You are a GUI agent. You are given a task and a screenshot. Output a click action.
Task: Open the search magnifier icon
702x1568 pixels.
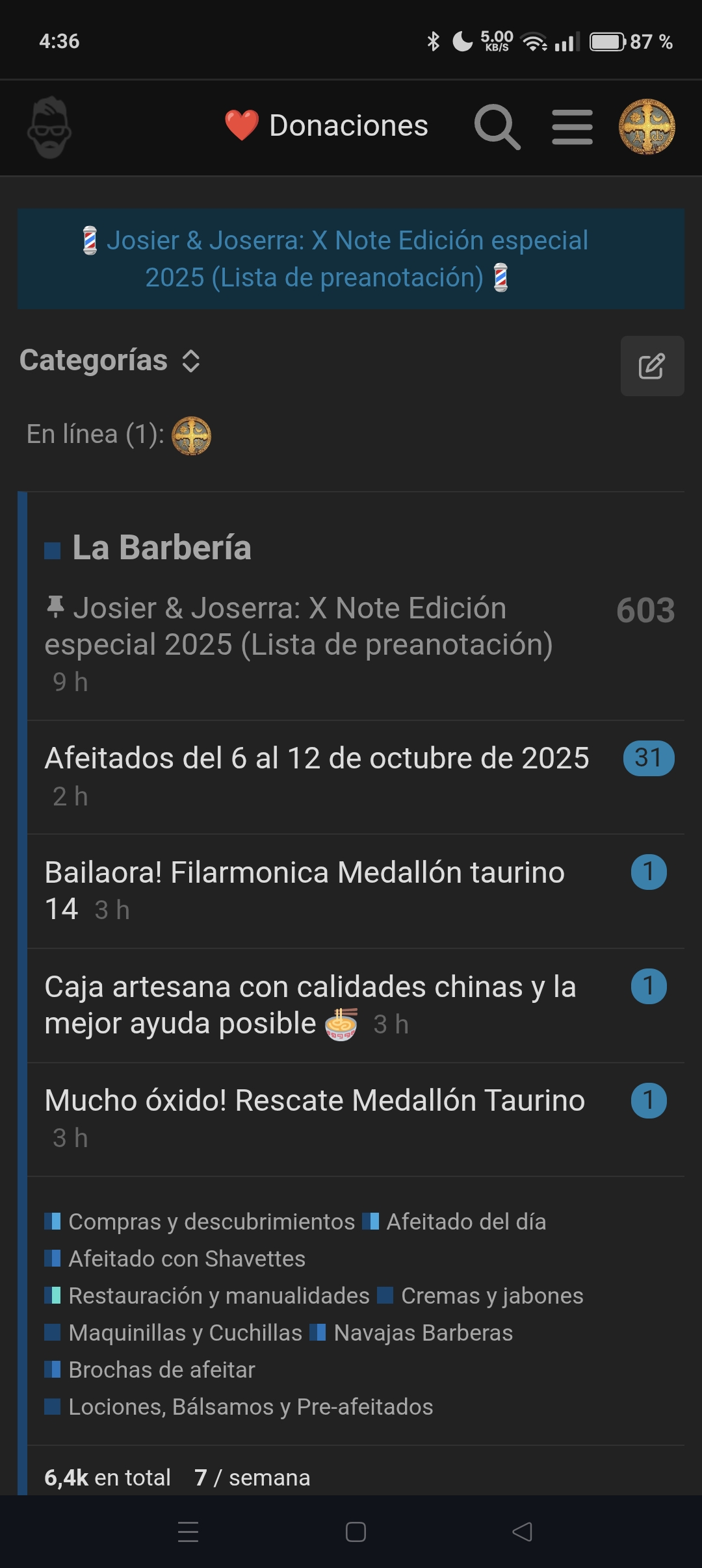point(497,127)
